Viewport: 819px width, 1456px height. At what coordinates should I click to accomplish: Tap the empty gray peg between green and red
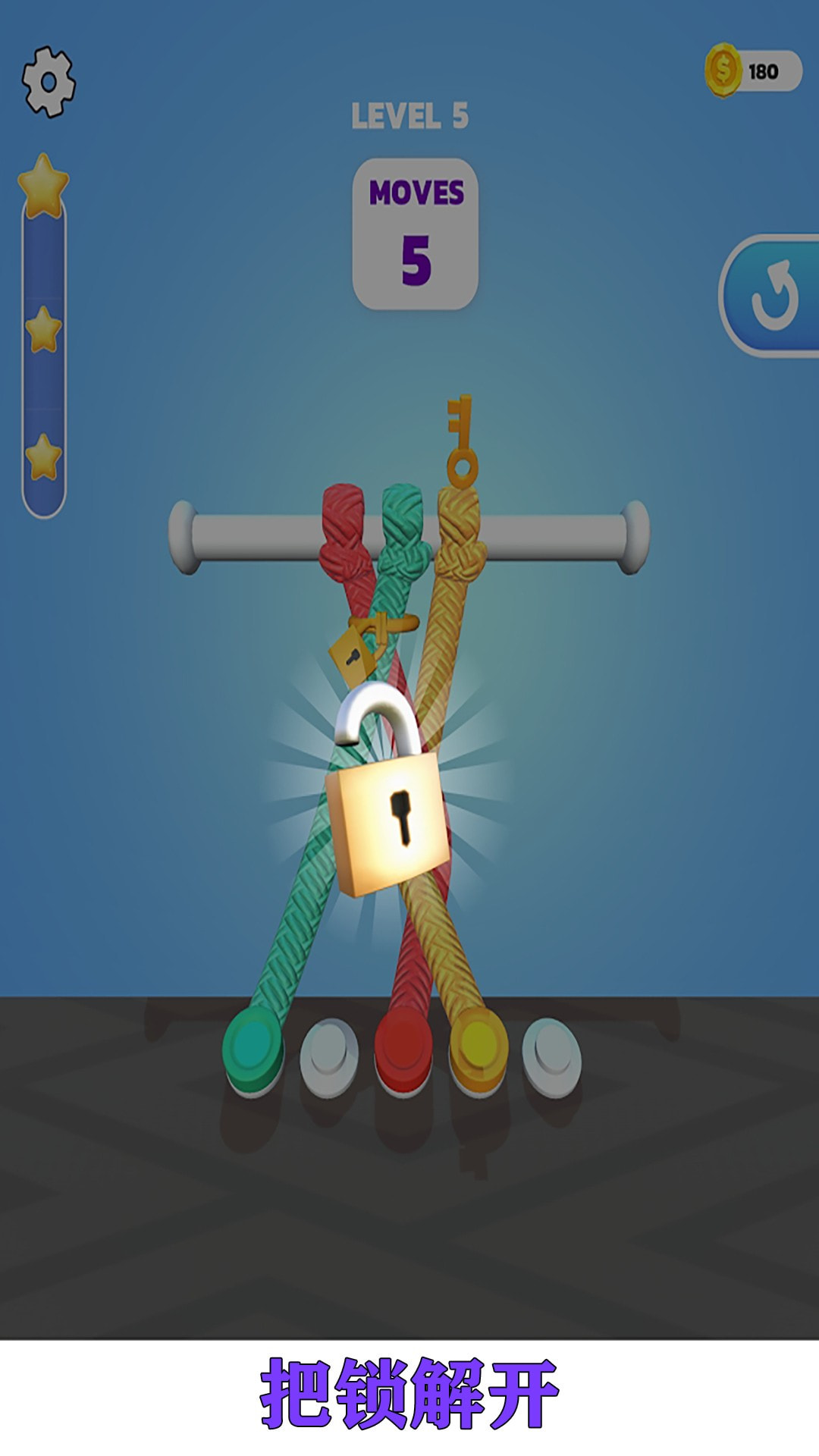[x=329, y=1056]
